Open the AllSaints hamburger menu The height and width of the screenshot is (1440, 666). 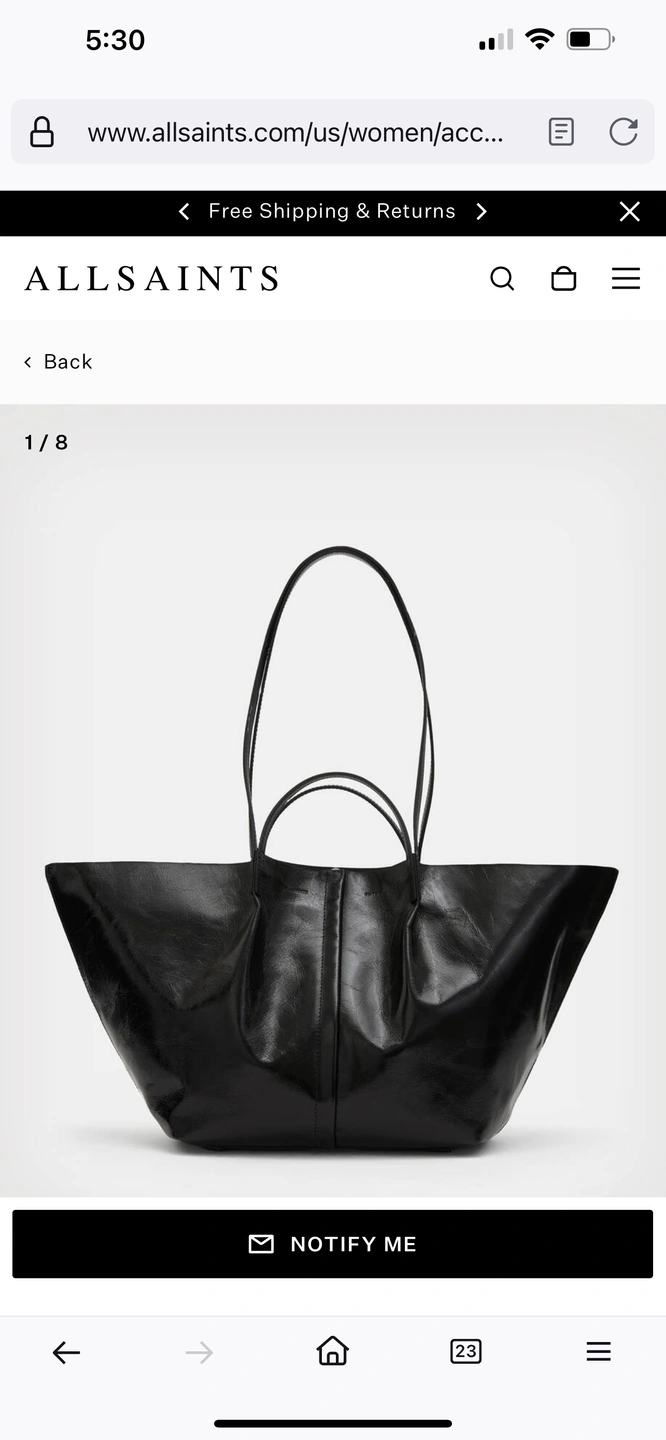click(626, 278)
